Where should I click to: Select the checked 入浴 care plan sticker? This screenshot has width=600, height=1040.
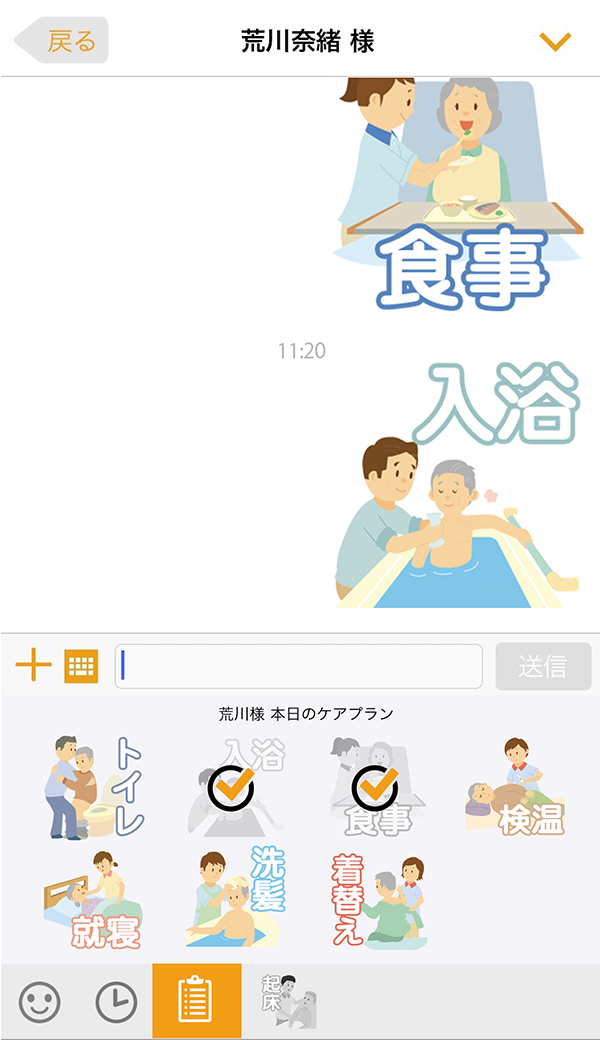(x=231, y=788)
